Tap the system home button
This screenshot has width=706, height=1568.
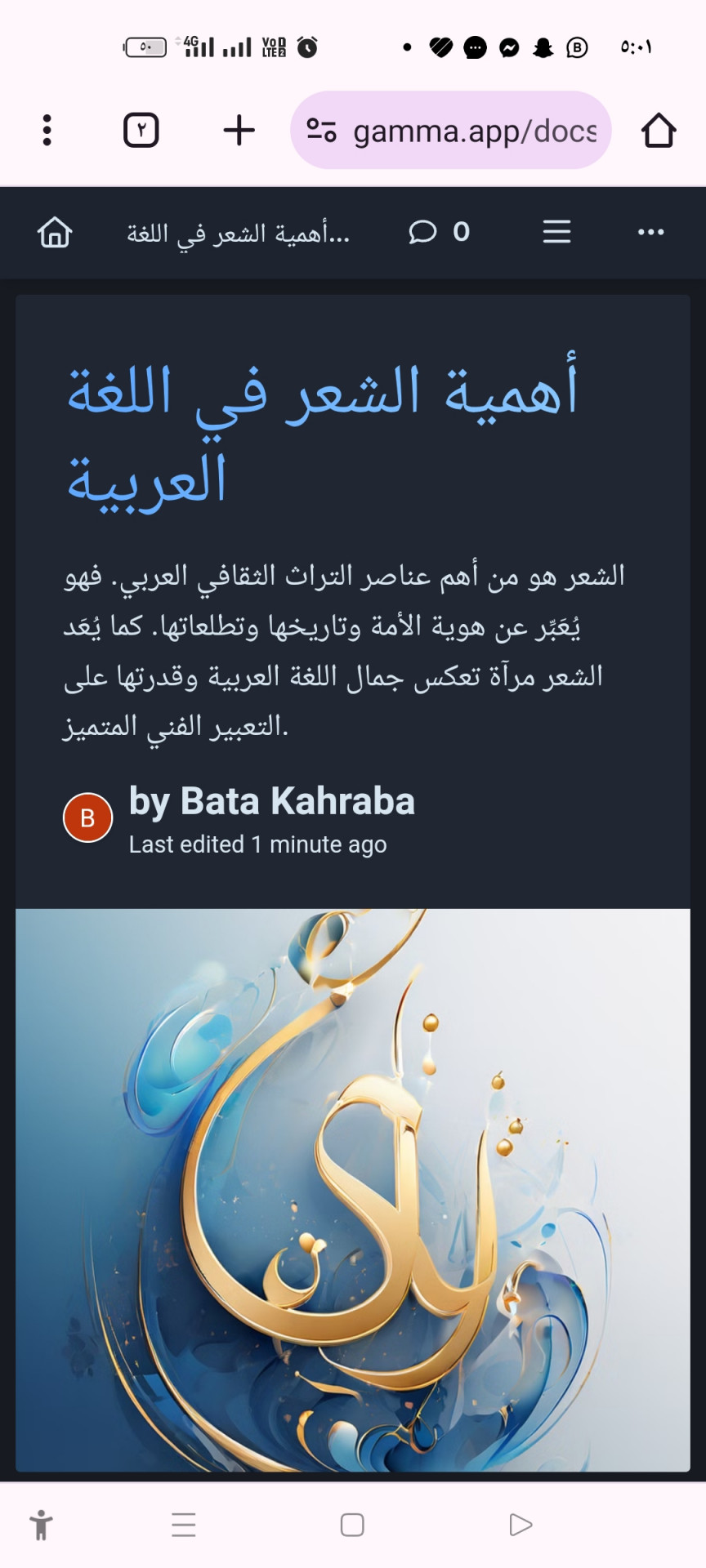pyautogui.click(x=352, y=1525)
